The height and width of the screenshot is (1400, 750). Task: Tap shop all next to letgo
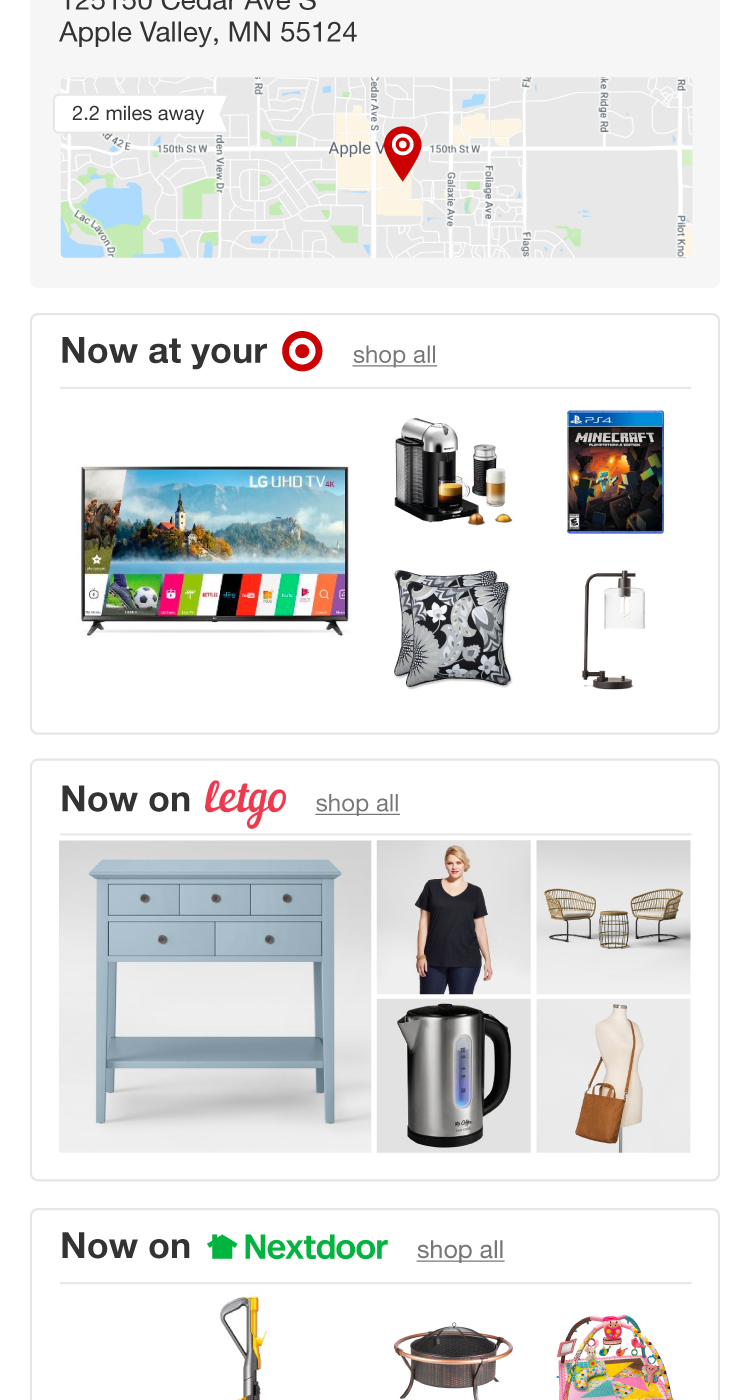[358, 804]
